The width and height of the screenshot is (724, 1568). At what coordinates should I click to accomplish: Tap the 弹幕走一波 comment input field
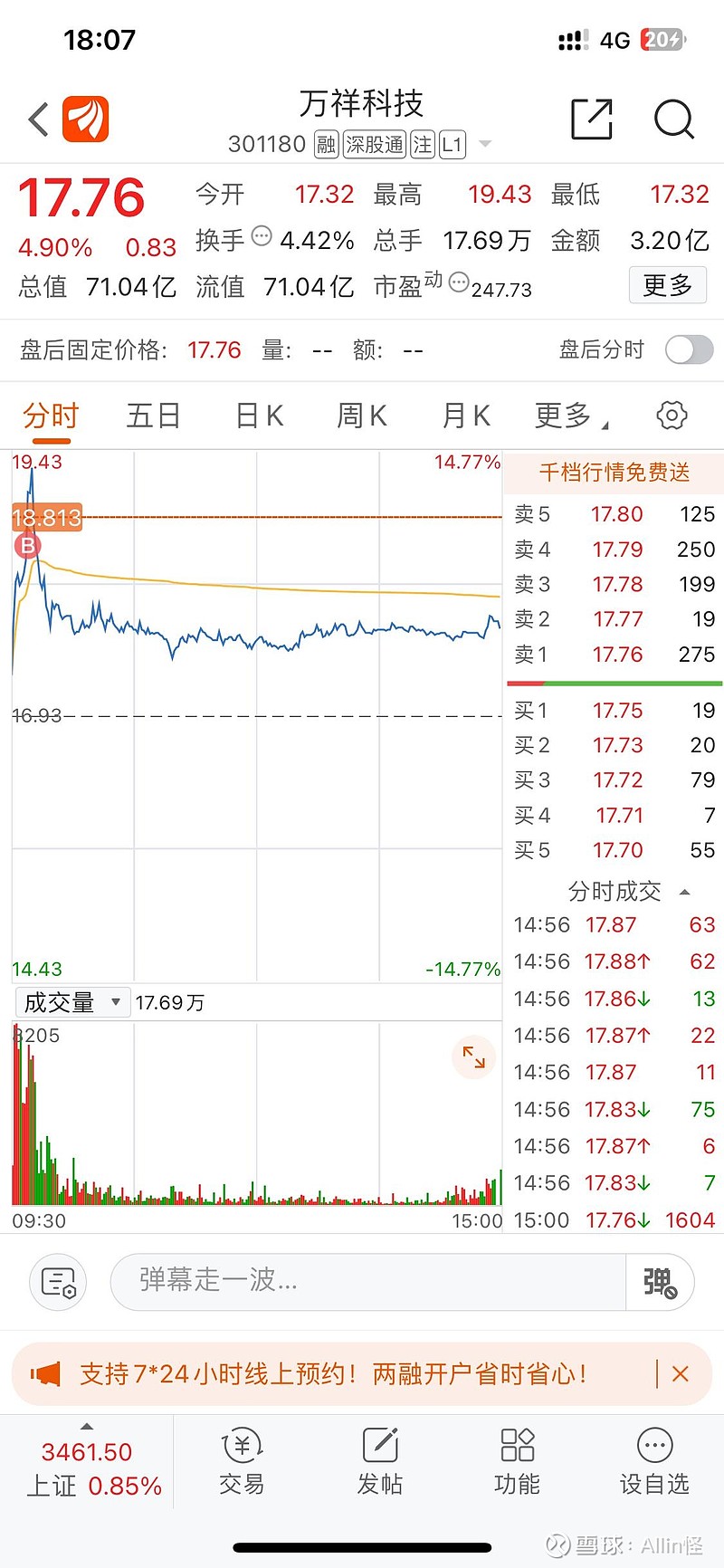click(368, 1280)
